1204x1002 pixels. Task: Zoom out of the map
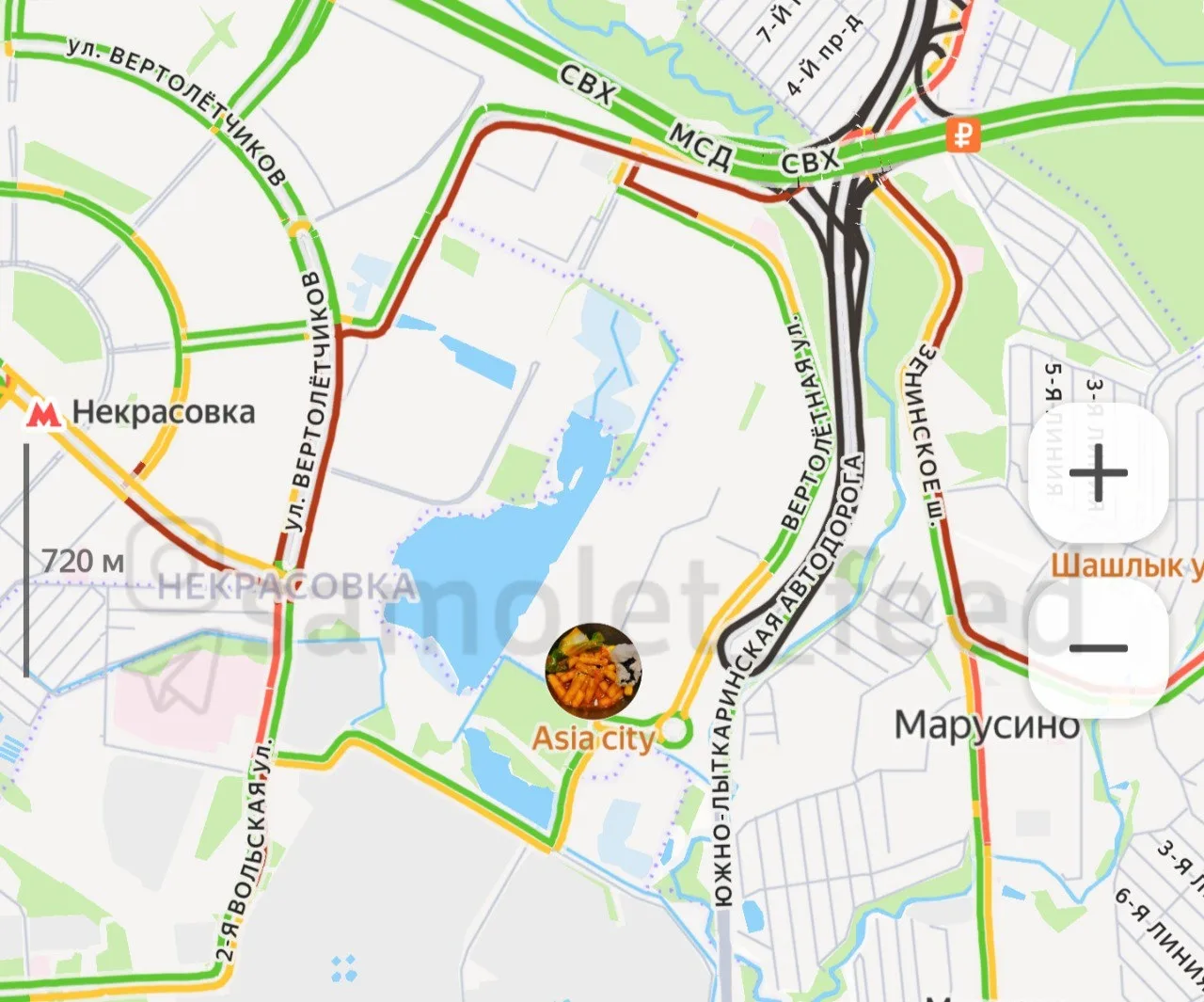click(1098, 647)
